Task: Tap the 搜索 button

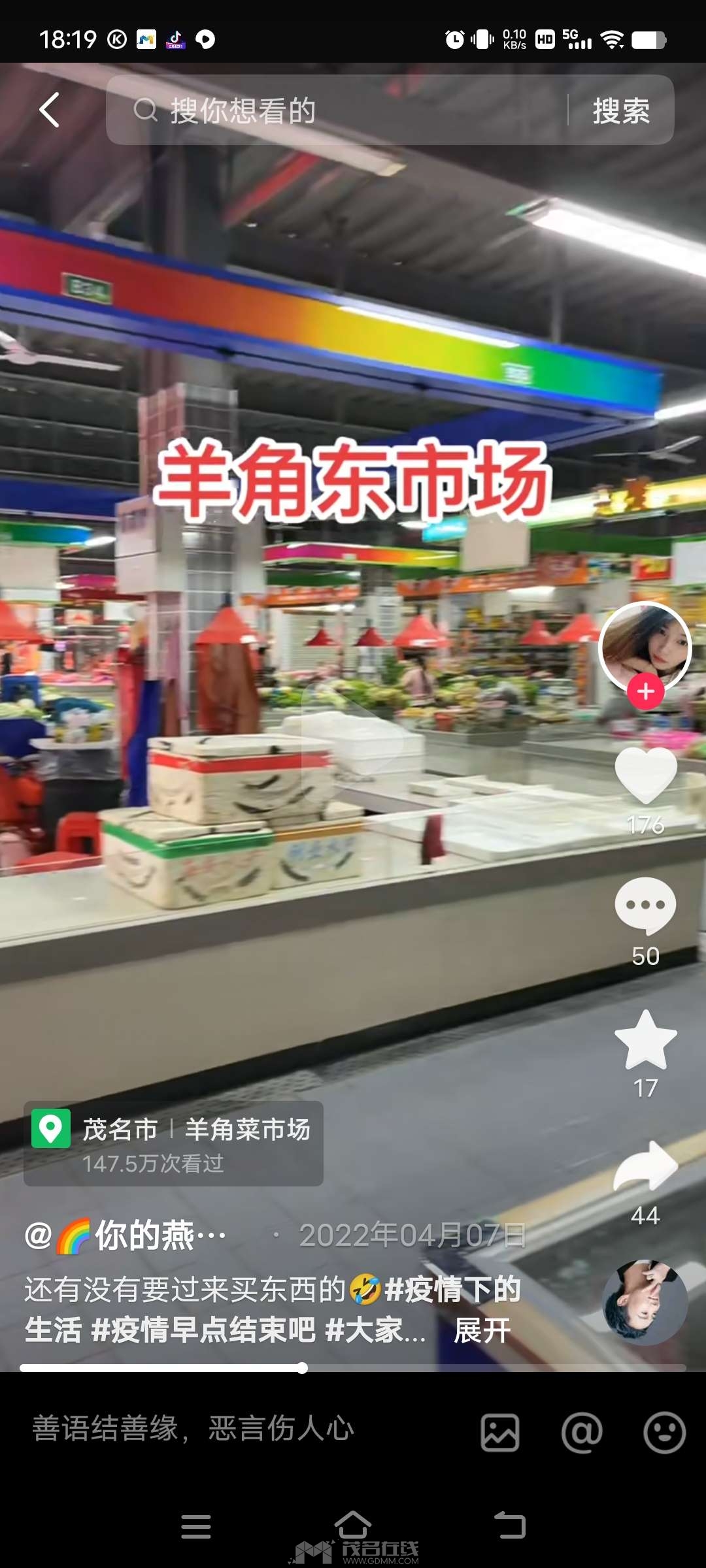Action: point(620,110)
